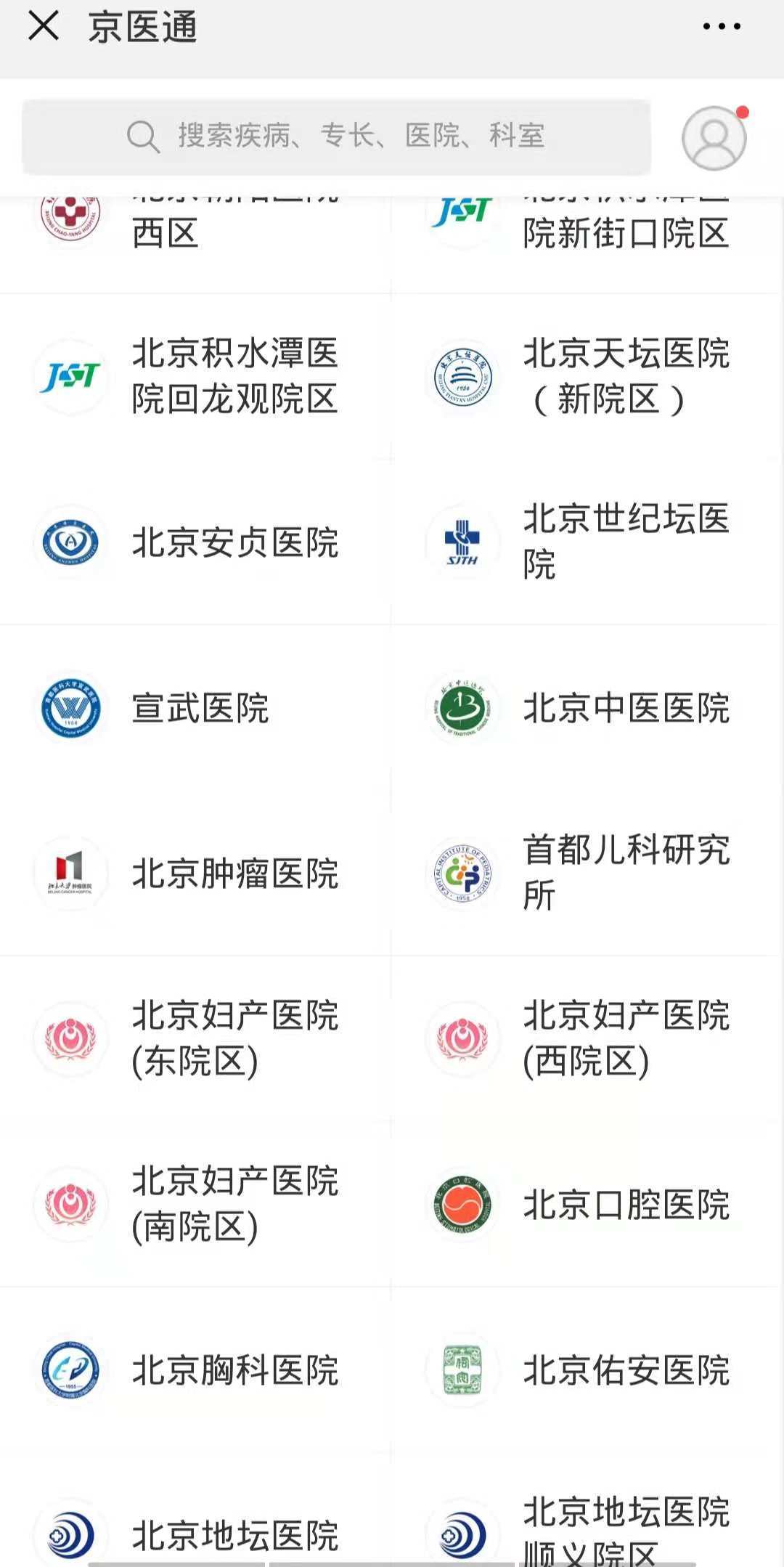Open the three-dot more options menu
This screenshot has width=784, height=1567.
[719, 28]
